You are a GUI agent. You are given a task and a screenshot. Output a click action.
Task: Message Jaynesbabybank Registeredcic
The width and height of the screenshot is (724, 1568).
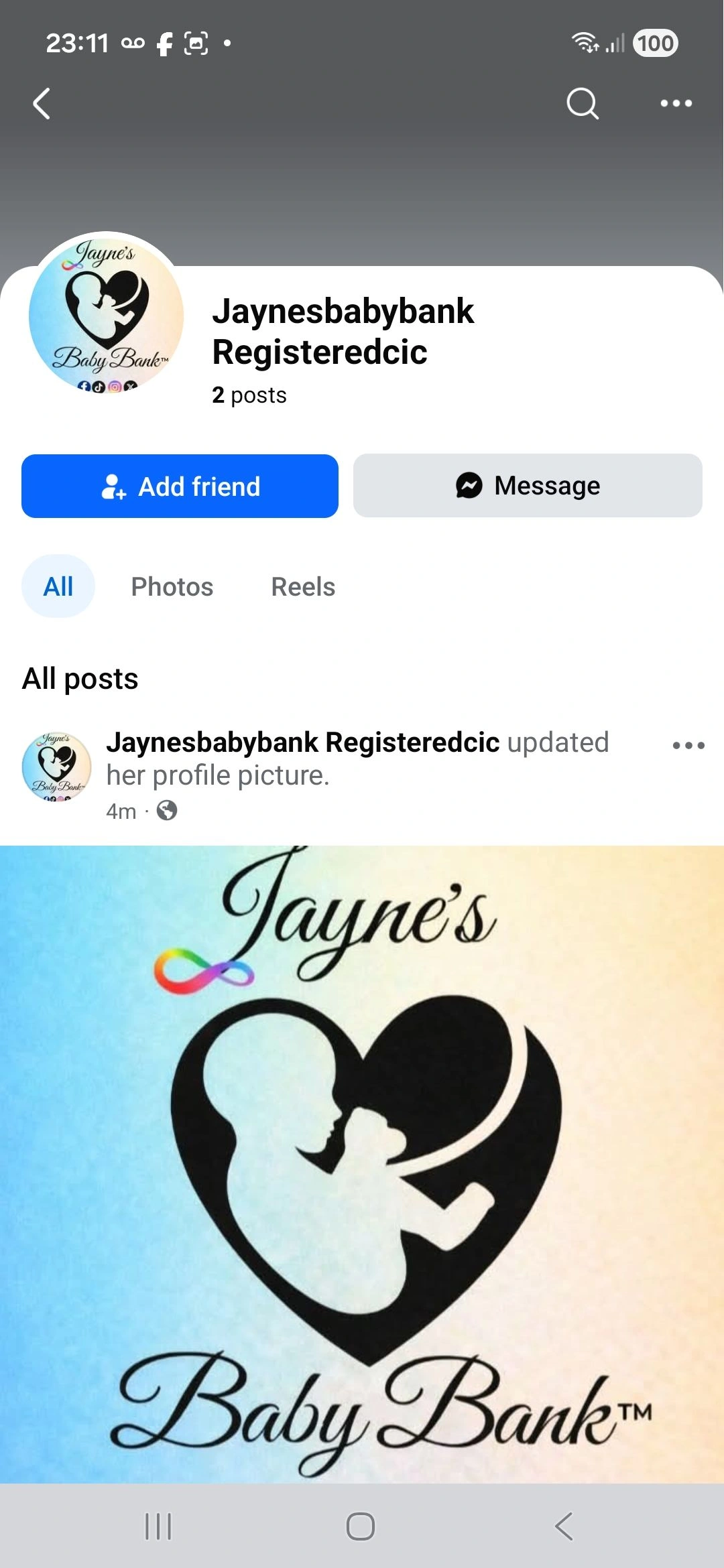click(x=528, y=486)
